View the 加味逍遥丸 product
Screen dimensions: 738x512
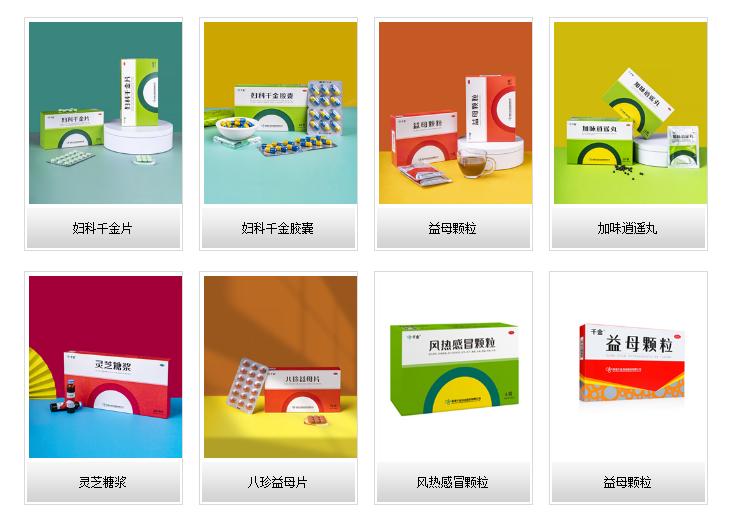(628, 114)
